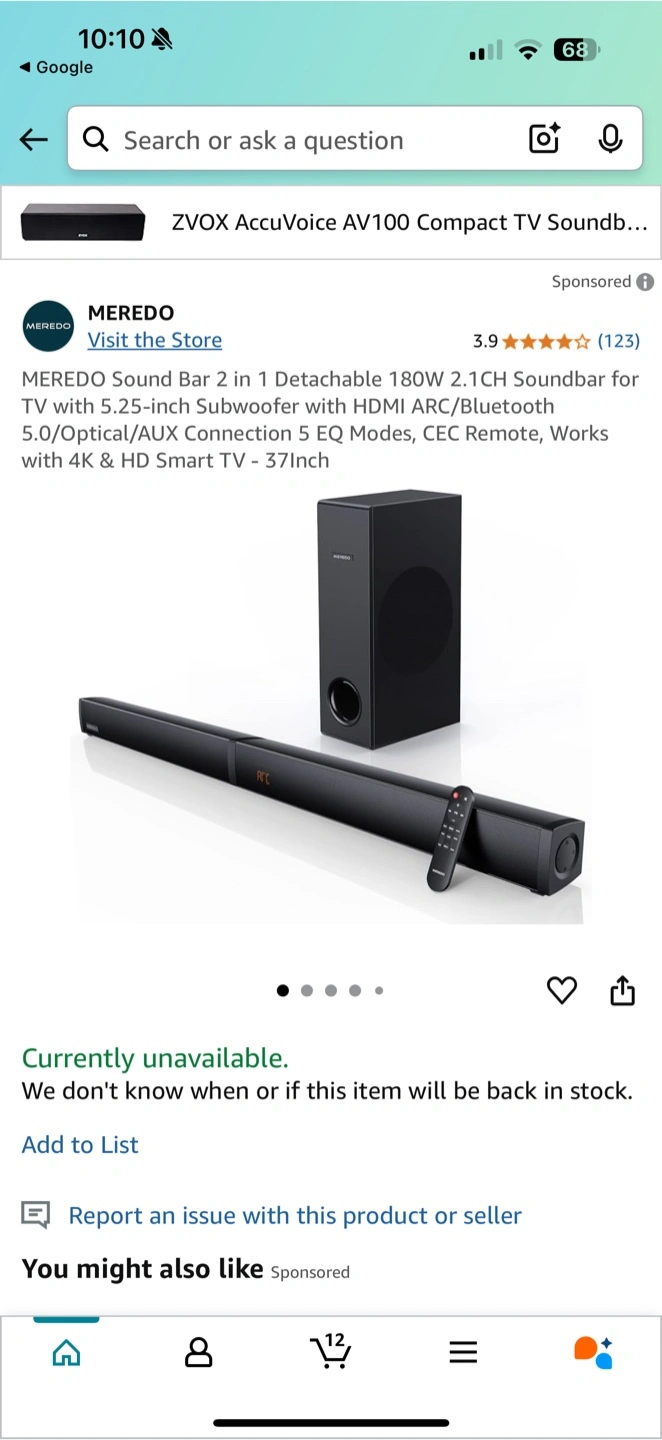Open the 123 customer ratings
The image size is (662, 1440).
(x=618, y=341)
